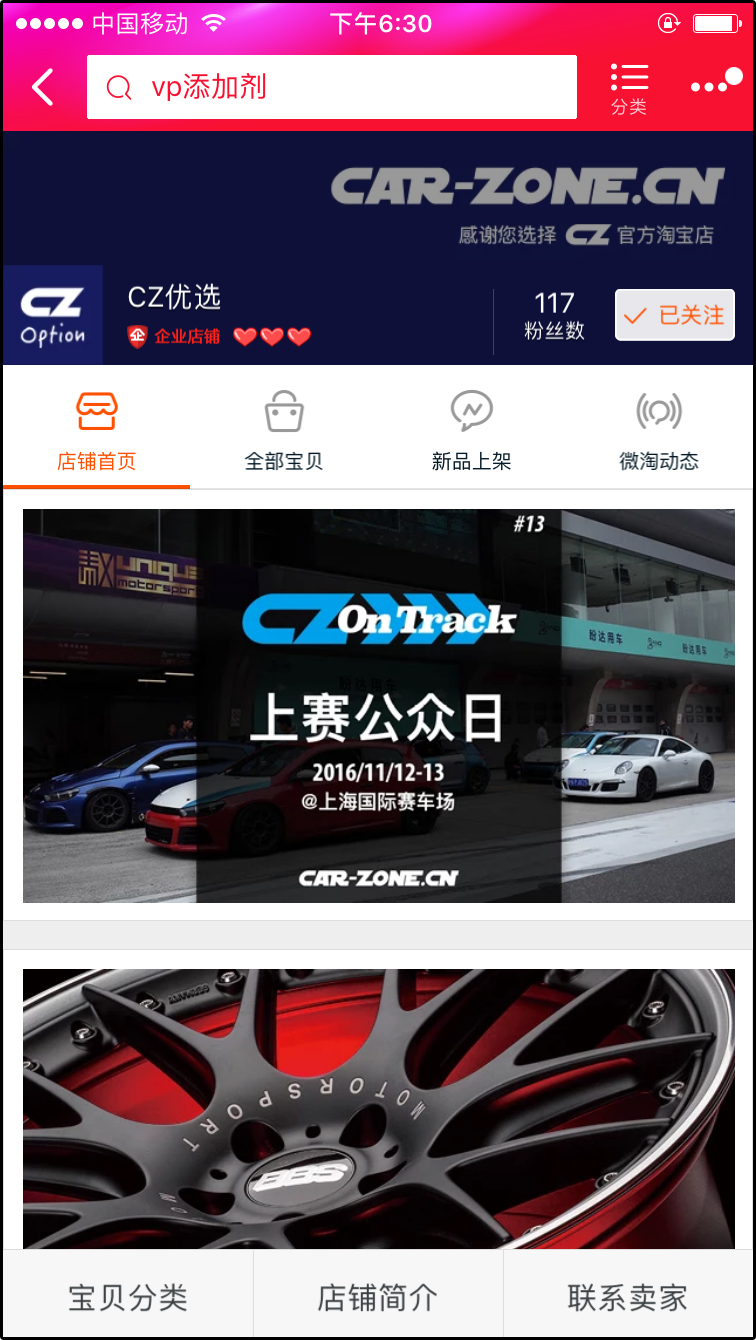This screenshot has width=756, height=1340.
Task: Open 宝贝分类 in the bottom bar
Action: (128, 1297)
